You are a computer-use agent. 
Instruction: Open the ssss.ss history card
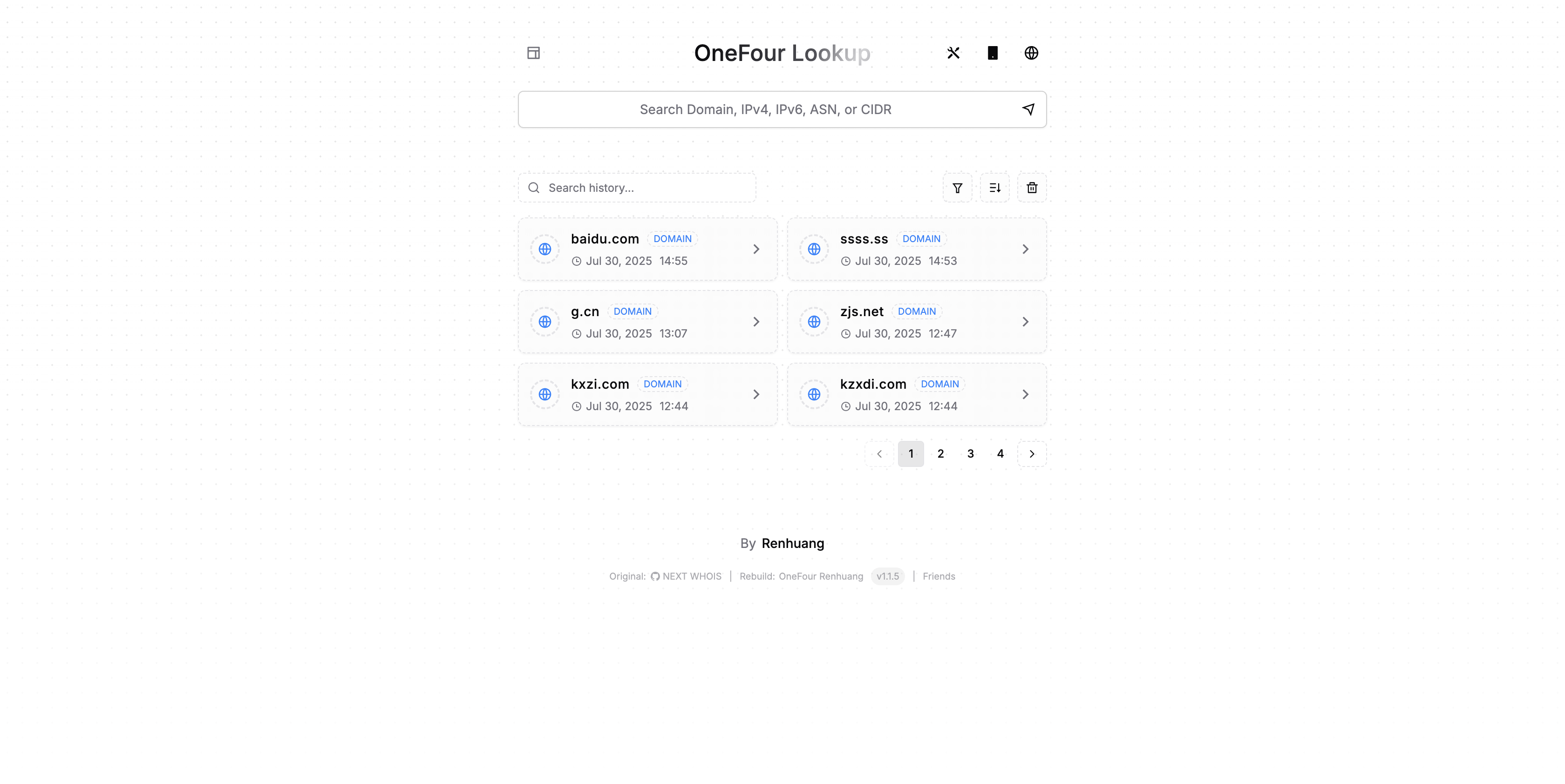tap(916, 249)
